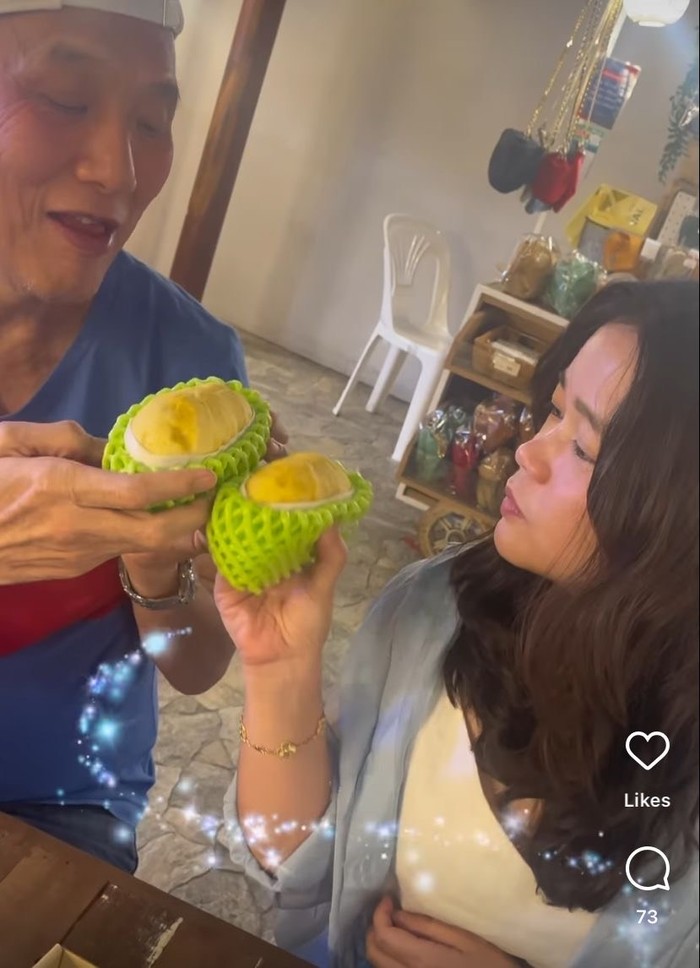Viewport: 700px width, 968px height.
Task: Open the comments with 73 replies
Action: click(647, 869)
